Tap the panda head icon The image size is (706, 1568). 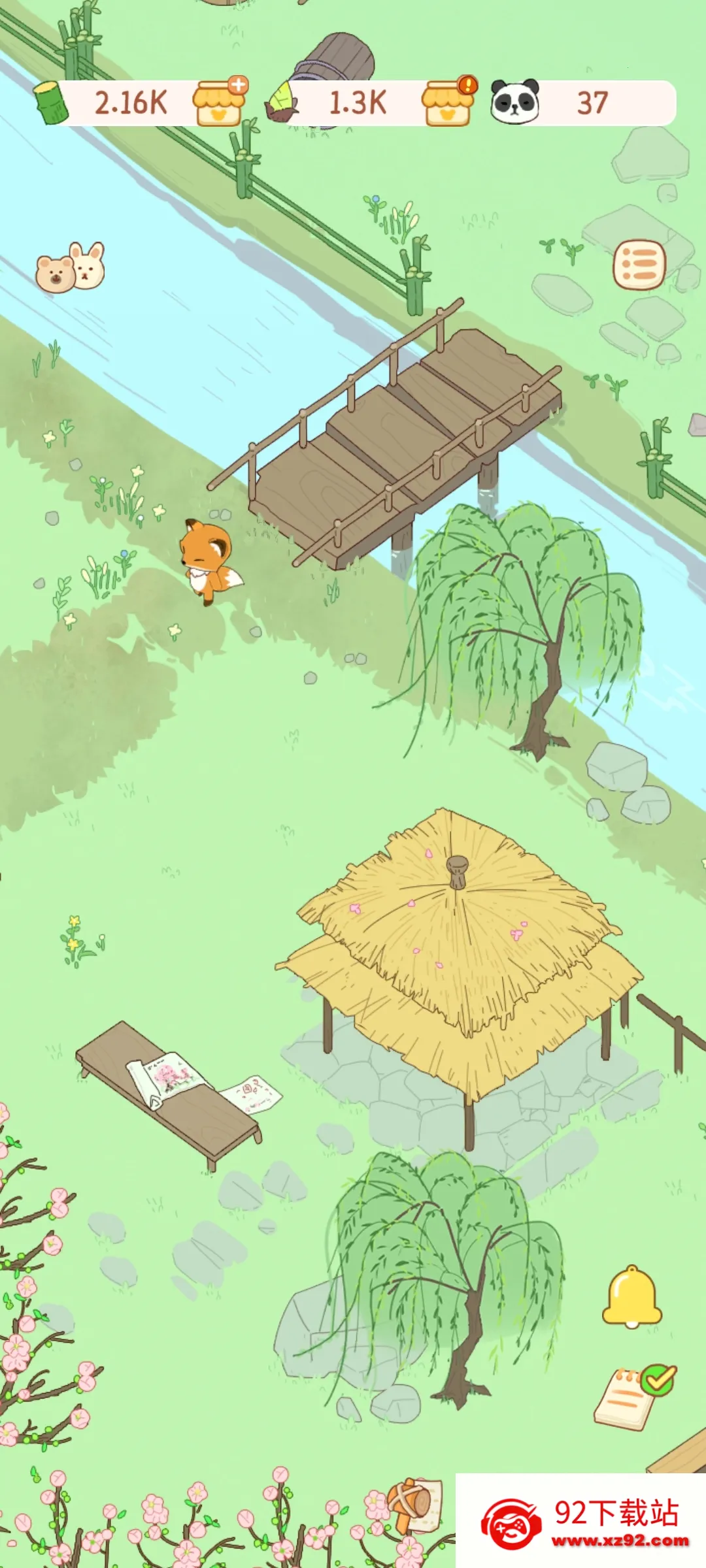(x=515, y=103)
